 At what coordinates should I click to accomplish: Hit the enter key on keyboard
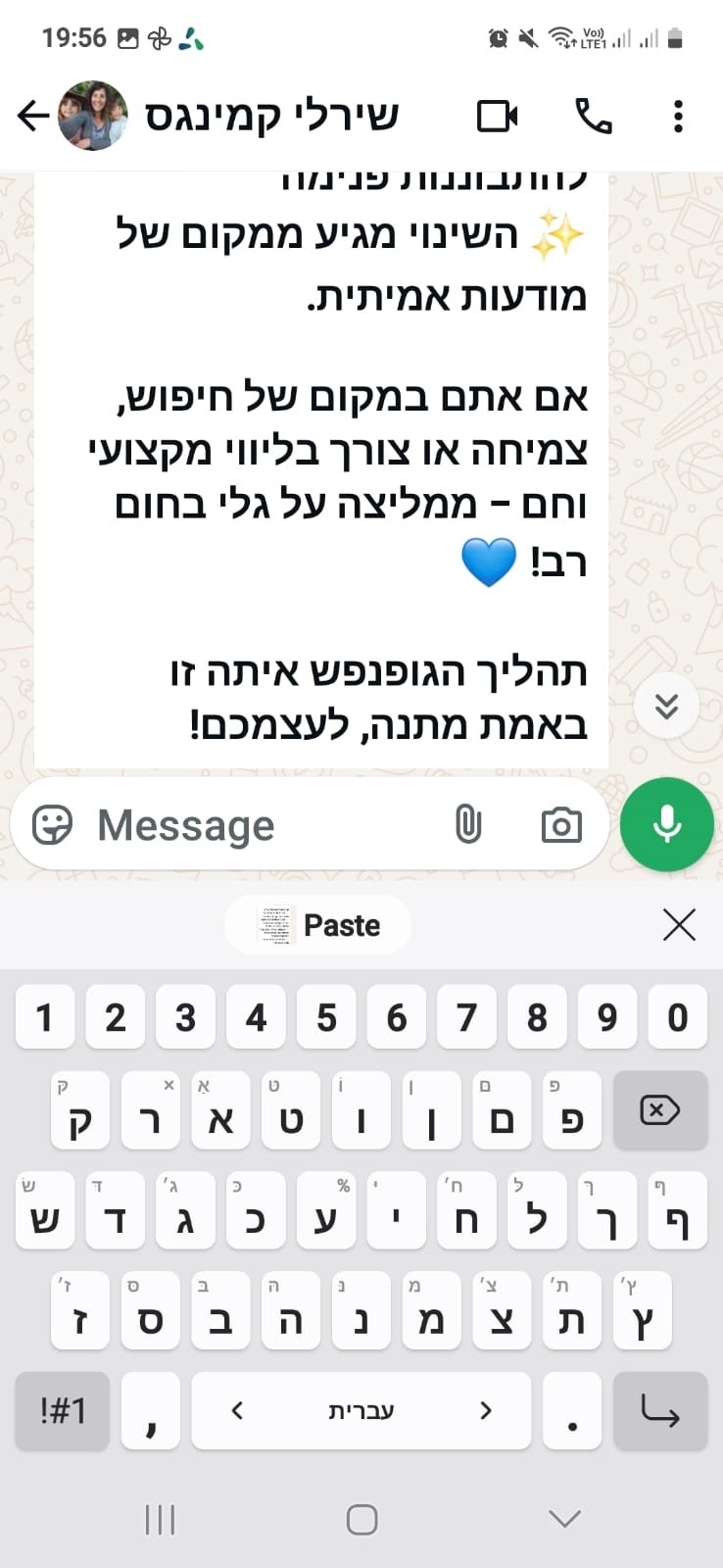point(659,1411)
